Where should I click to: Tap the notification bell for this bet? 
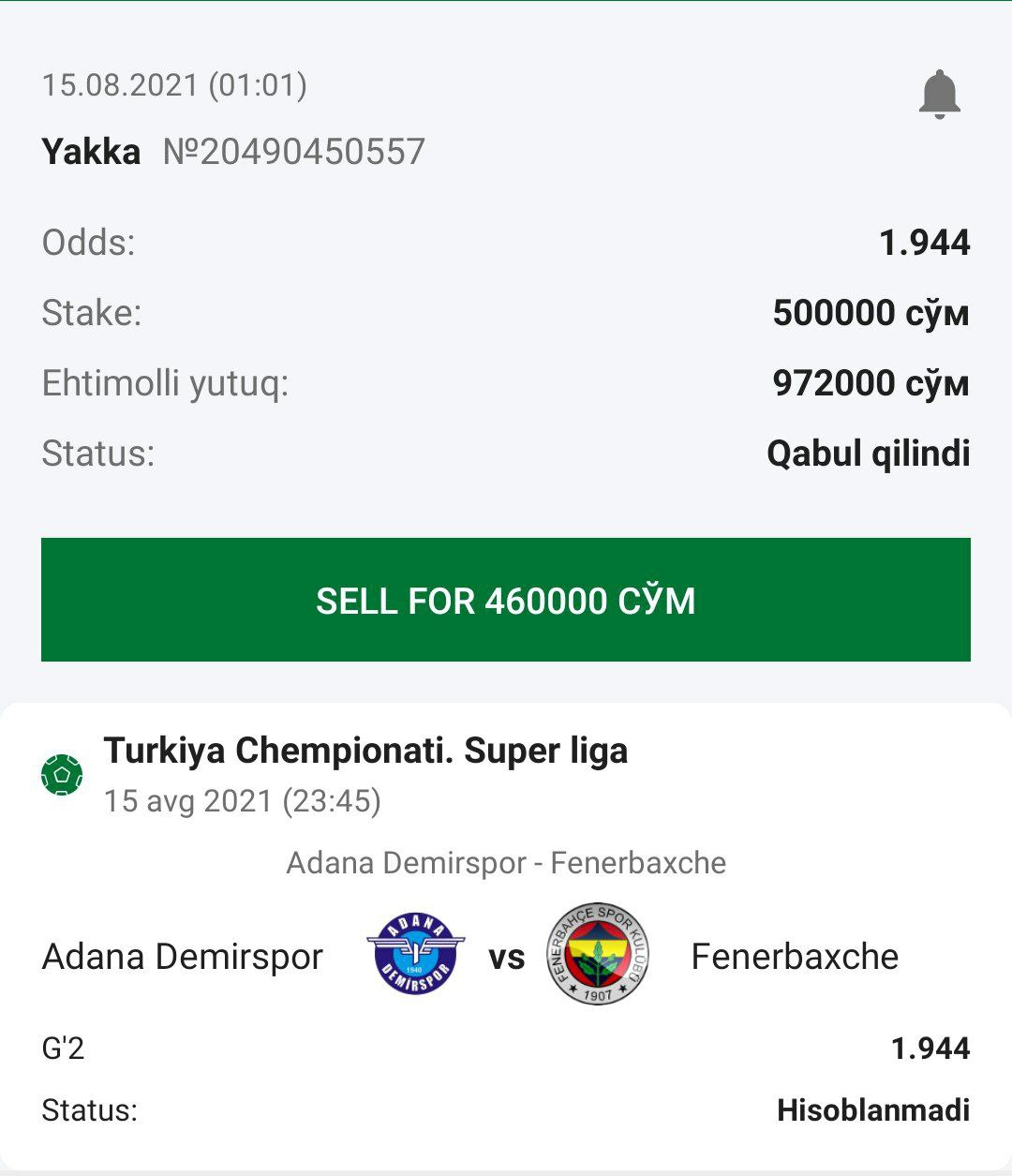click(x=939, y=95)
